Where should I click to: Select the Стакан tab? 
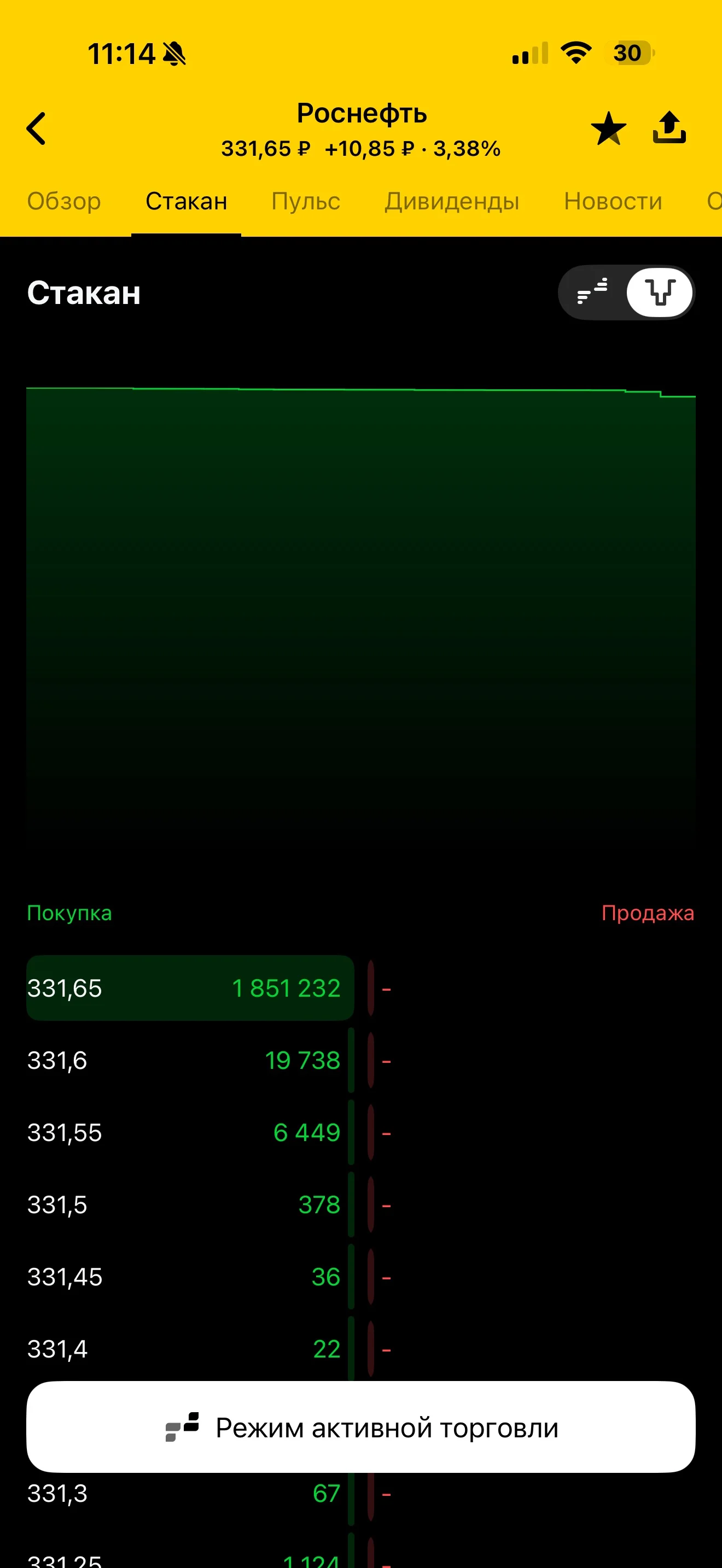[x=187, y=201]
